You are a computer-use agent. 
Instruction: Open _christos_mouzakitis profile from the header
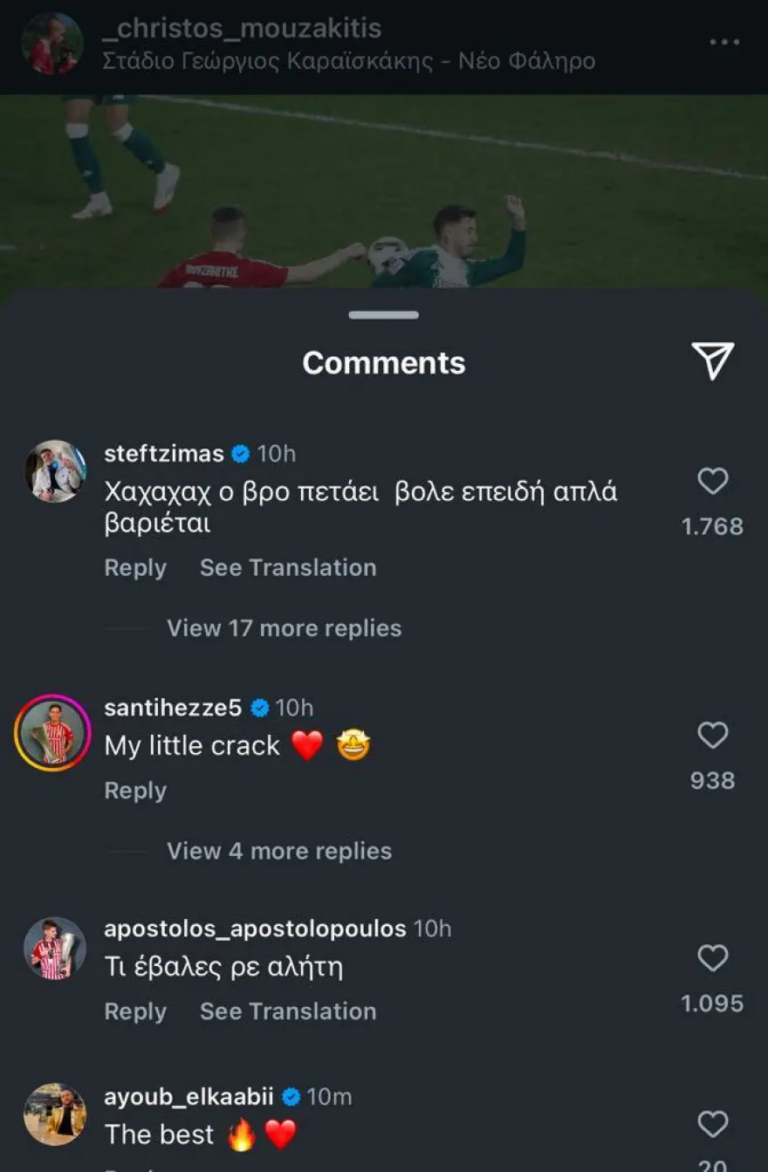[242, 29]
